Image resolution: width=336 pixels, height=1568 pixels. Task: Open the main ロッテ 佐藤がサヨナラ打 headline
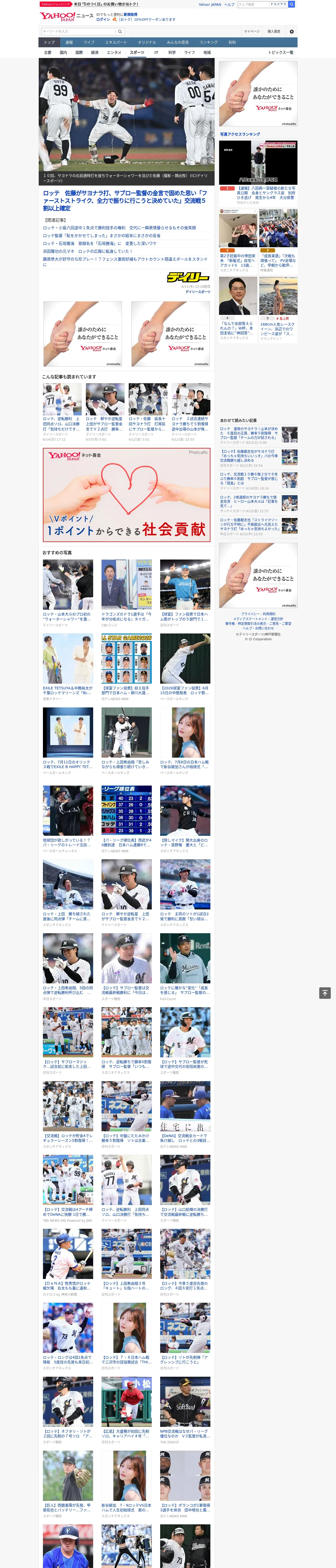pos(125,200)
